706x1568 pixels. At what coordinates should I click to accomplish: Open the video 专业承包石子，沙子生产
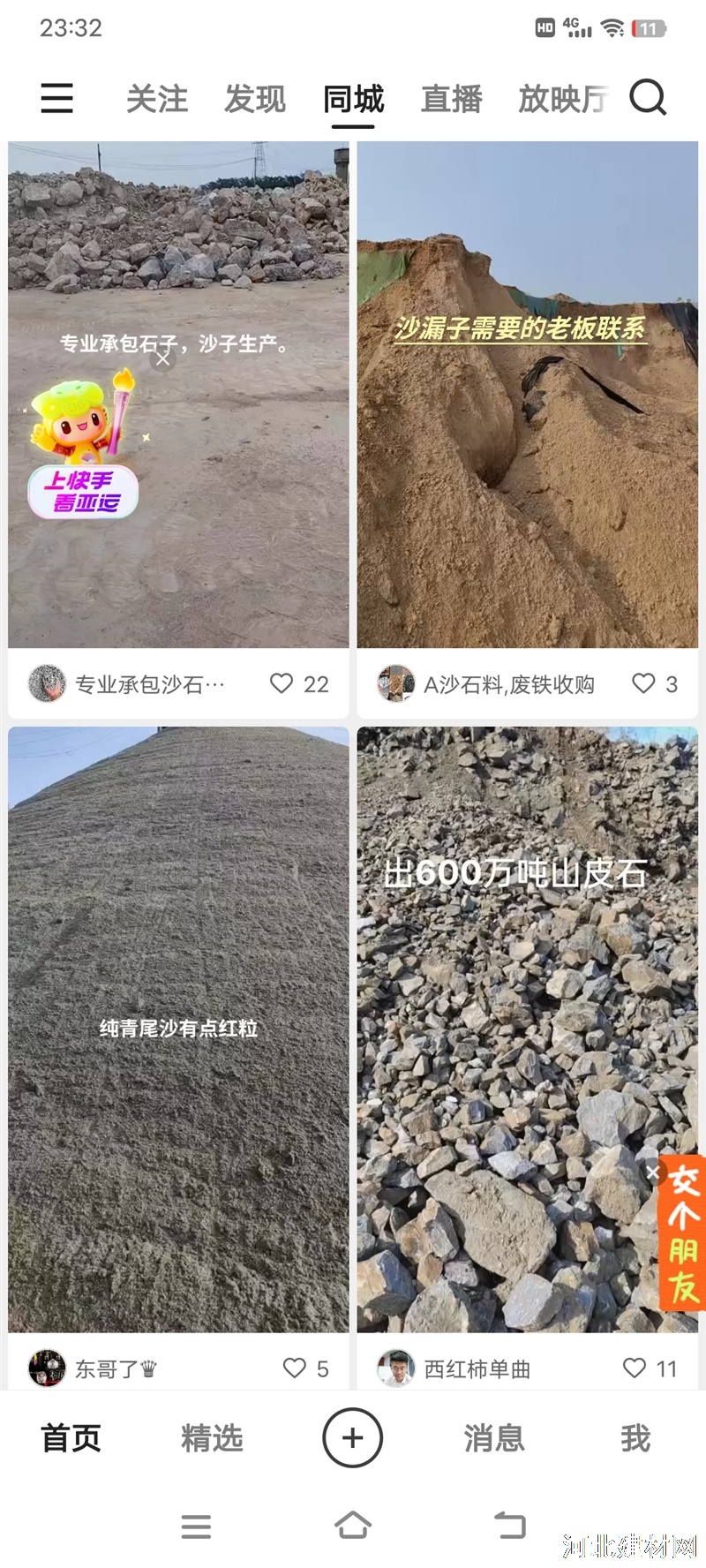click(178, 395)
